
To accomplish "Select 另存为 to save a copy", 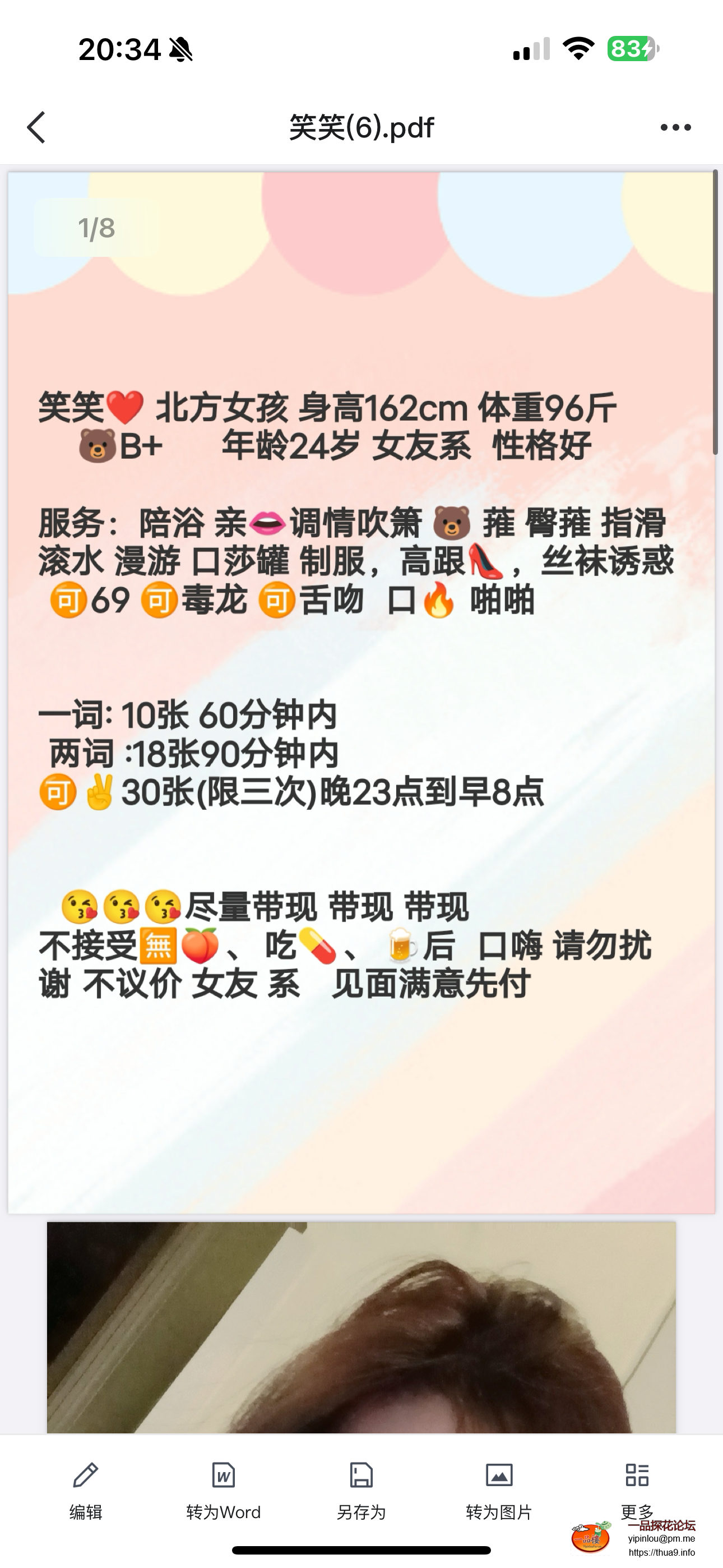I will pos(361,1489).
